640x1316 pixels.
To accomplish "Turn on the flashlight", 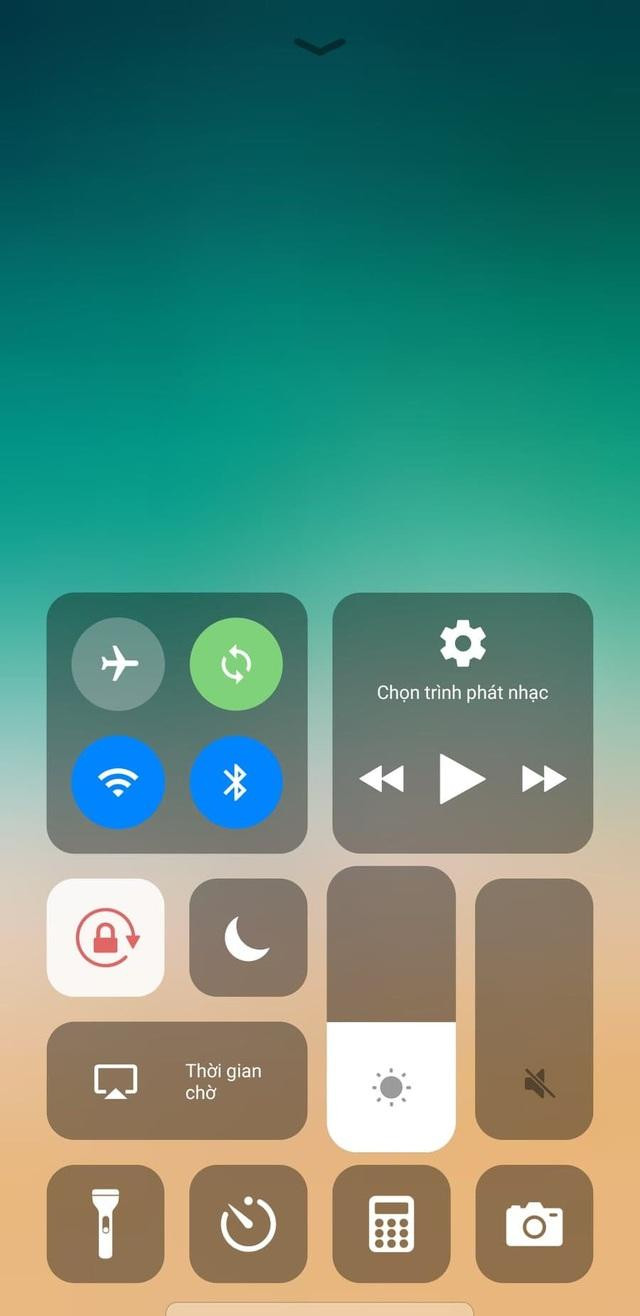I will coord(106,1223).
